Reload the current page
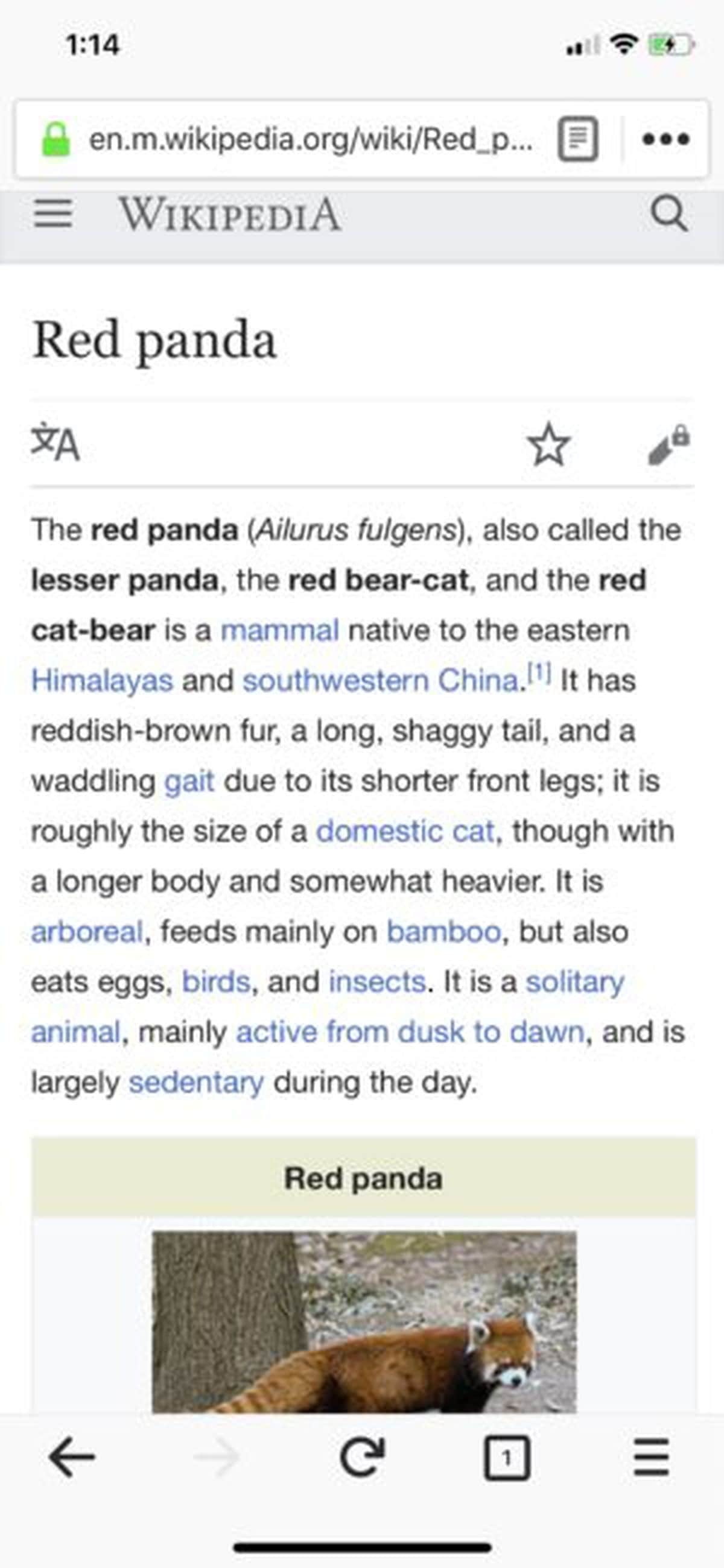Viewport: 724px width, 1568px height. [x=363, y=1458]
